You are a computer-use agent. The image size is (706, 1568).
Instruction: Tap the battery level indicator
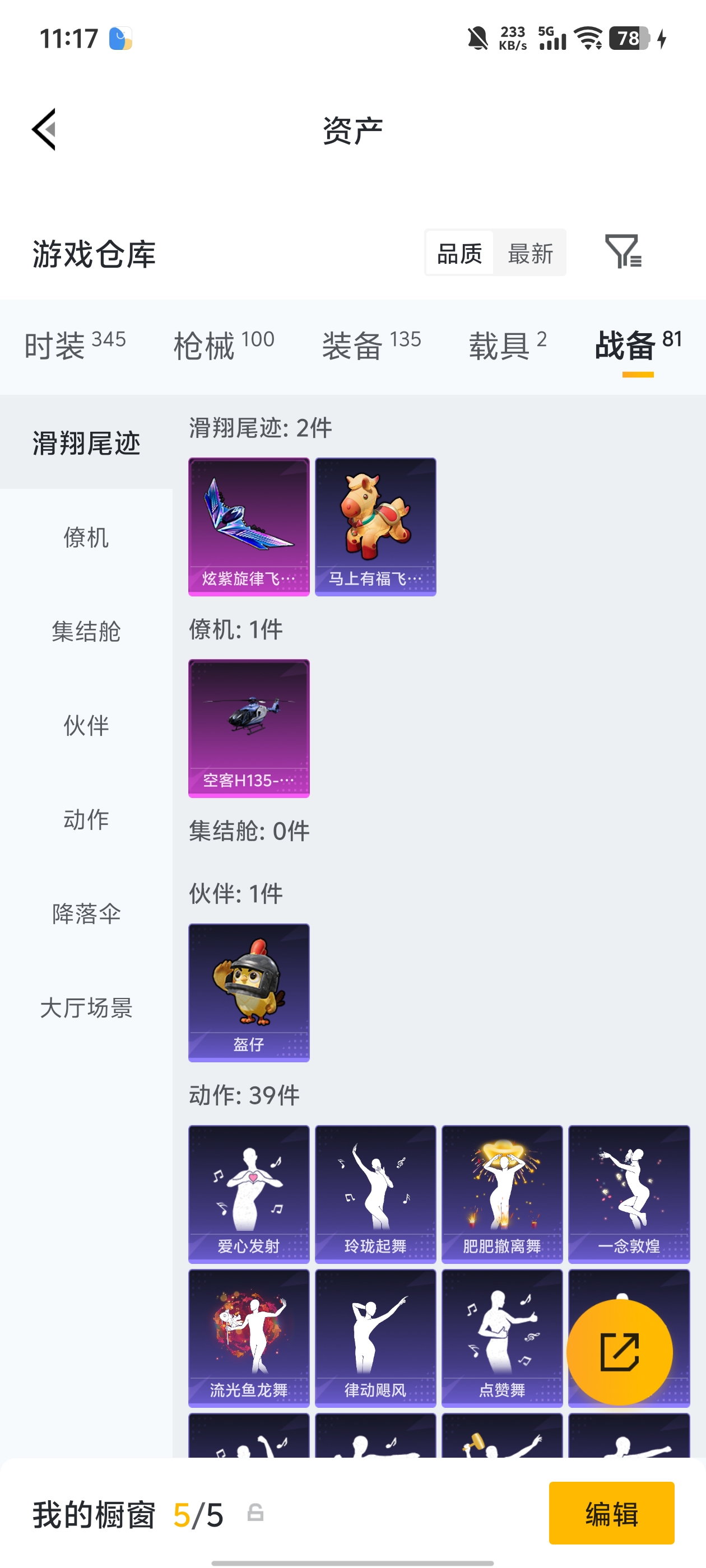pyautogui.click(x=628, y=38)
